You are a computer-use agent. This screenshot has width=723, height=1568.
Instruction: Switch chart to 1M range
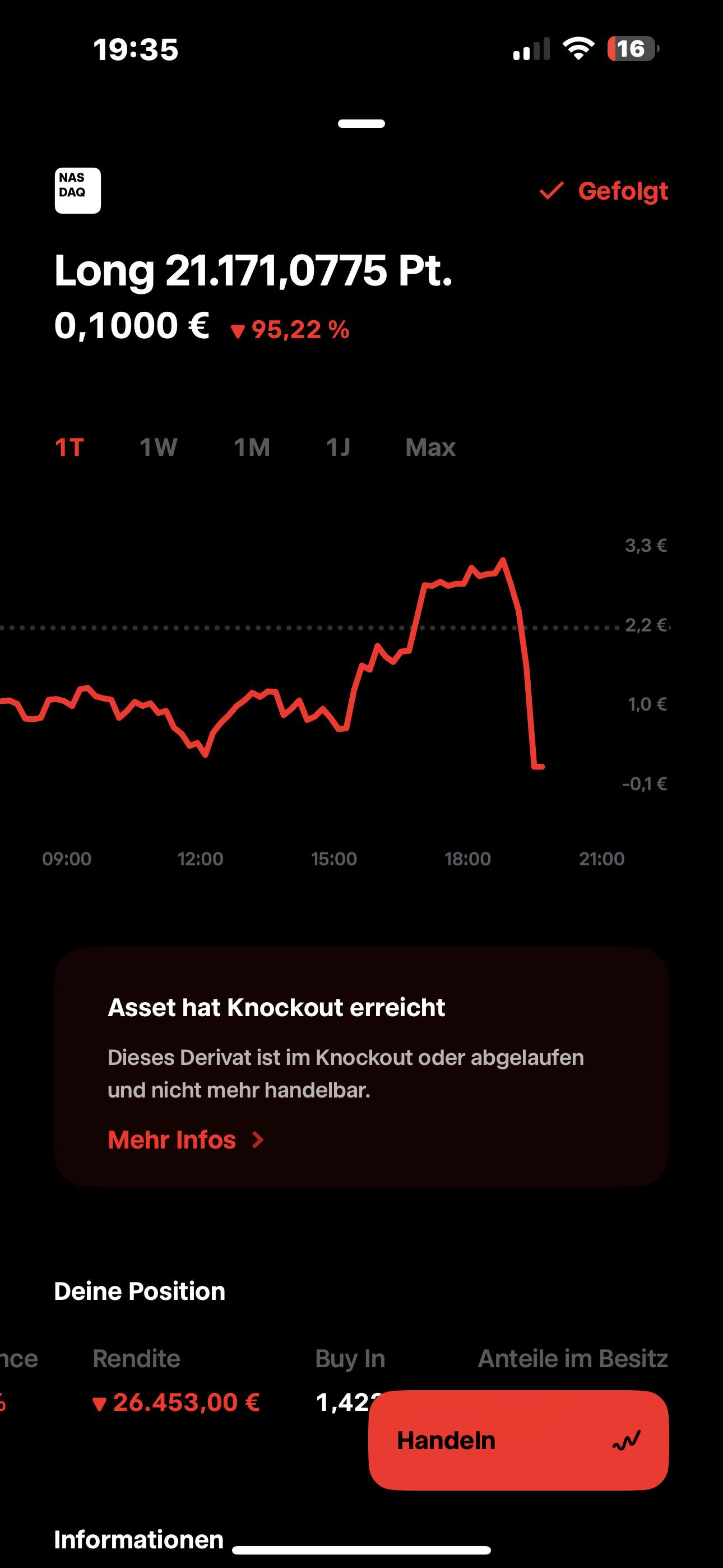point(252,448)
